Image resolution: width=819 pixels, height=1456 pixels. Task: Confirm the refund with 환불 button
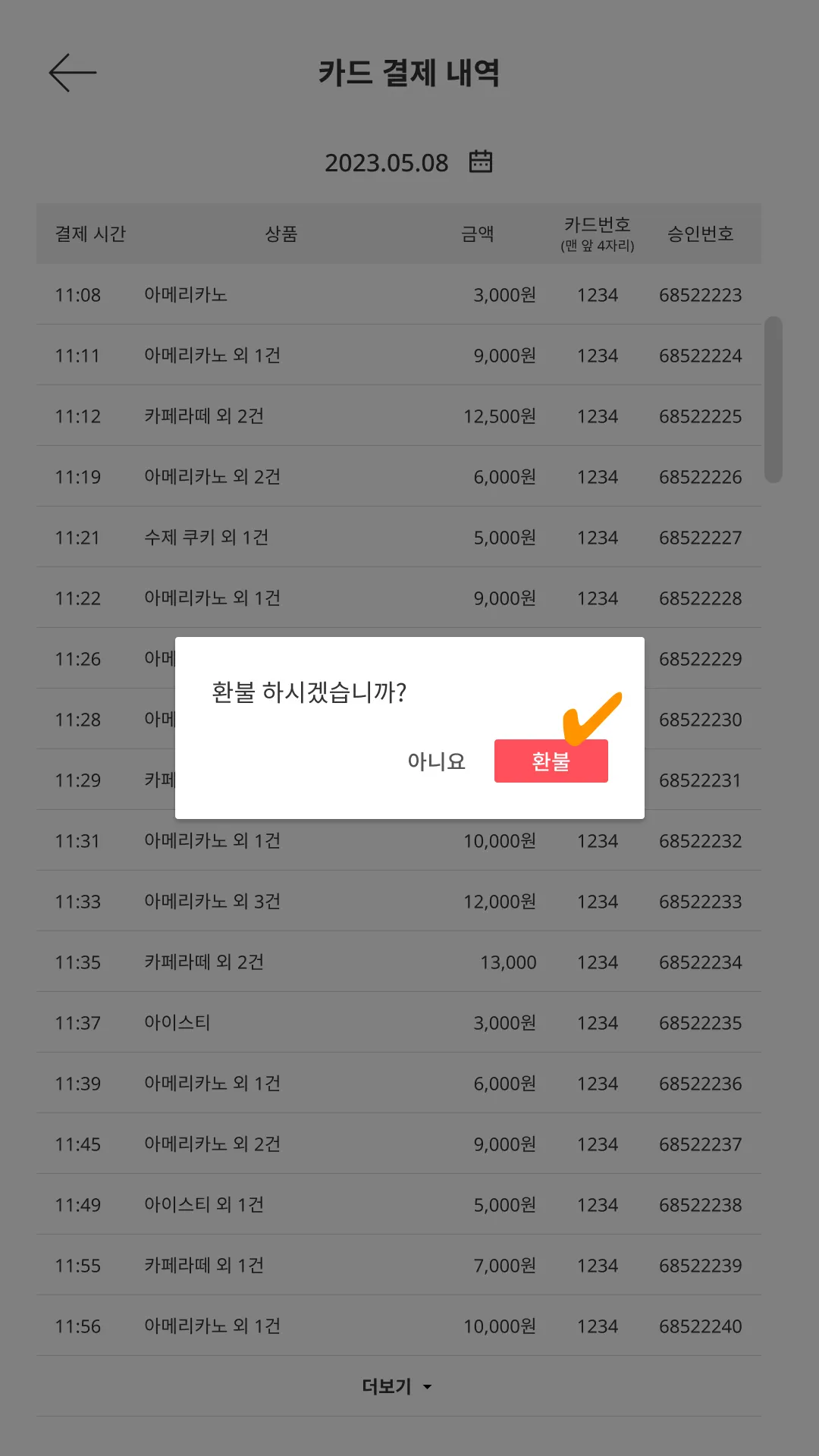coord(551,761)
